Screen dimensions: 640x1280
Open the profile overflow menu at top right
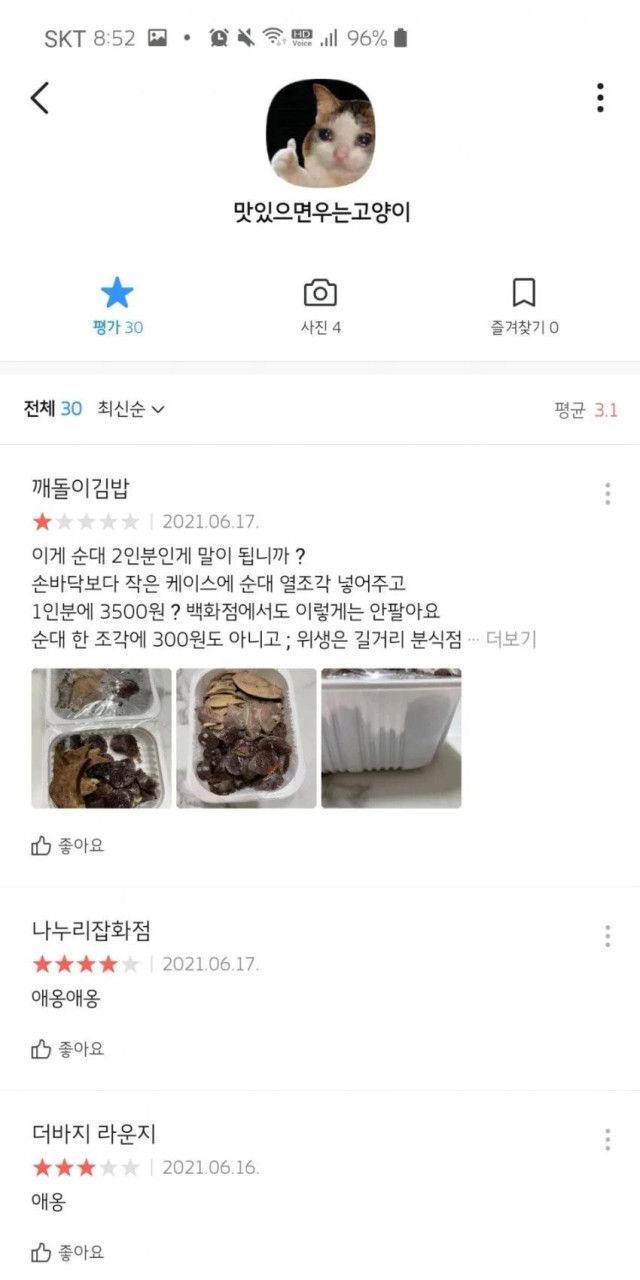tap(600, 98)
